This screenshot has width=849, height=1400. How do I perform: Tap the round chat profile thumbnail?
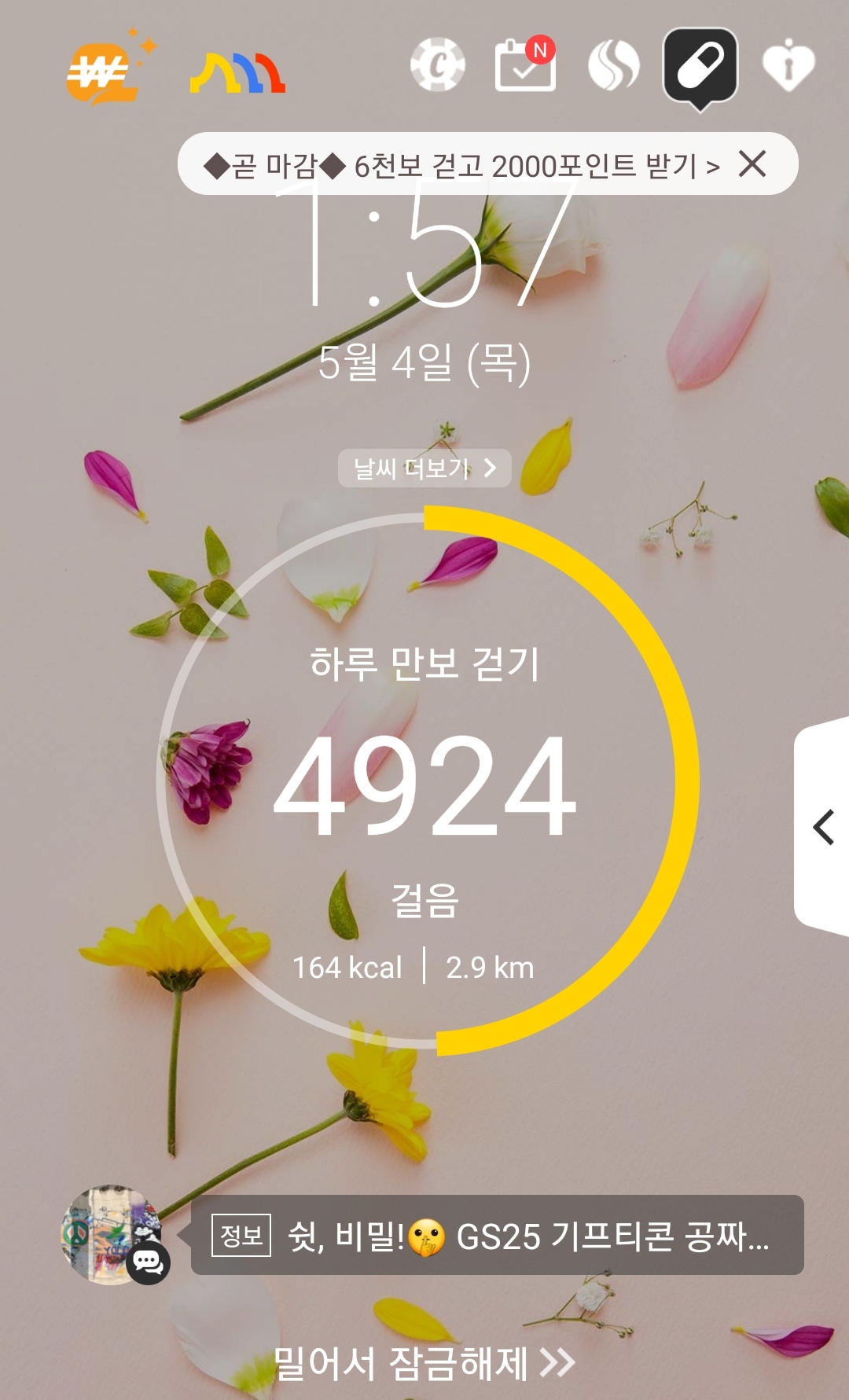click(112, 1235)
